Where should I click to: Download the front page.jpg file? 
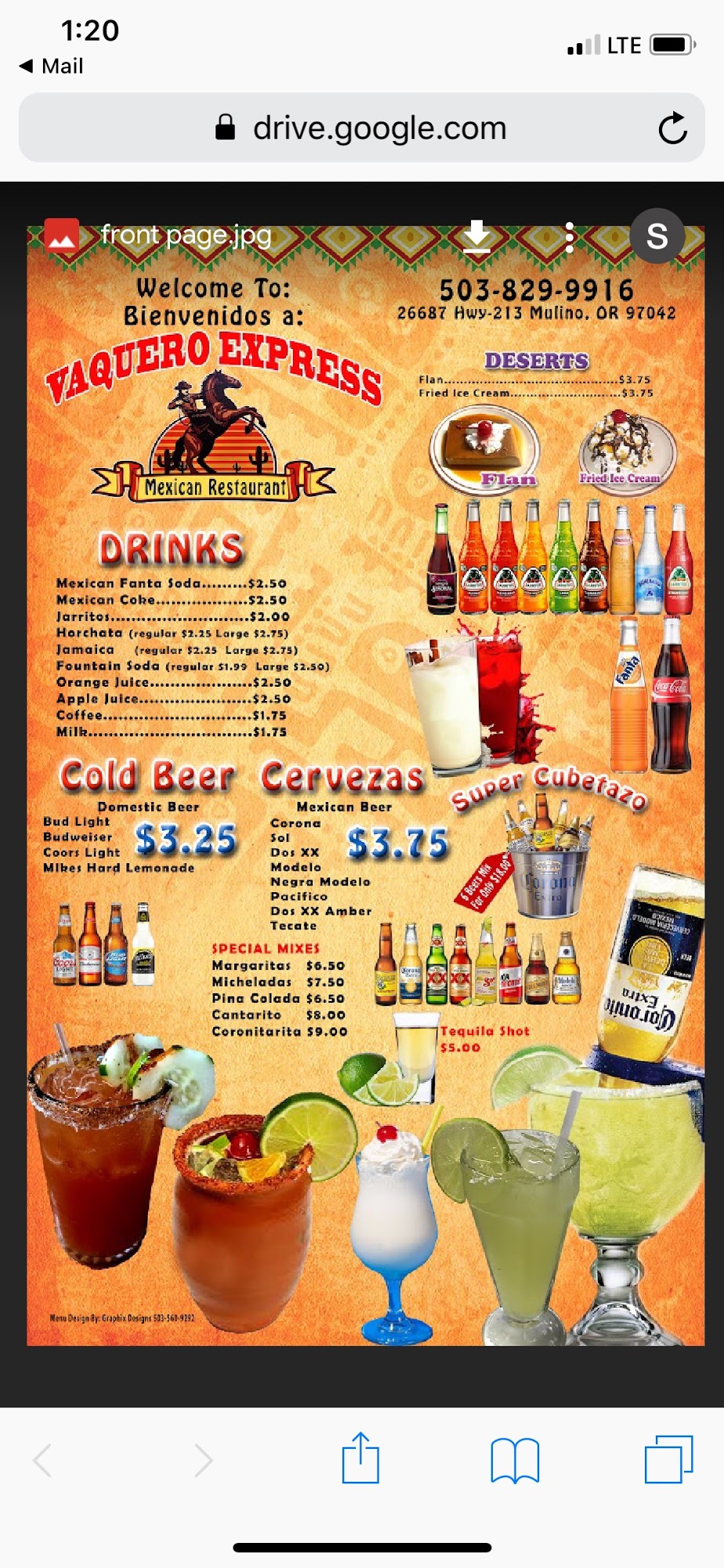point(476,236)
